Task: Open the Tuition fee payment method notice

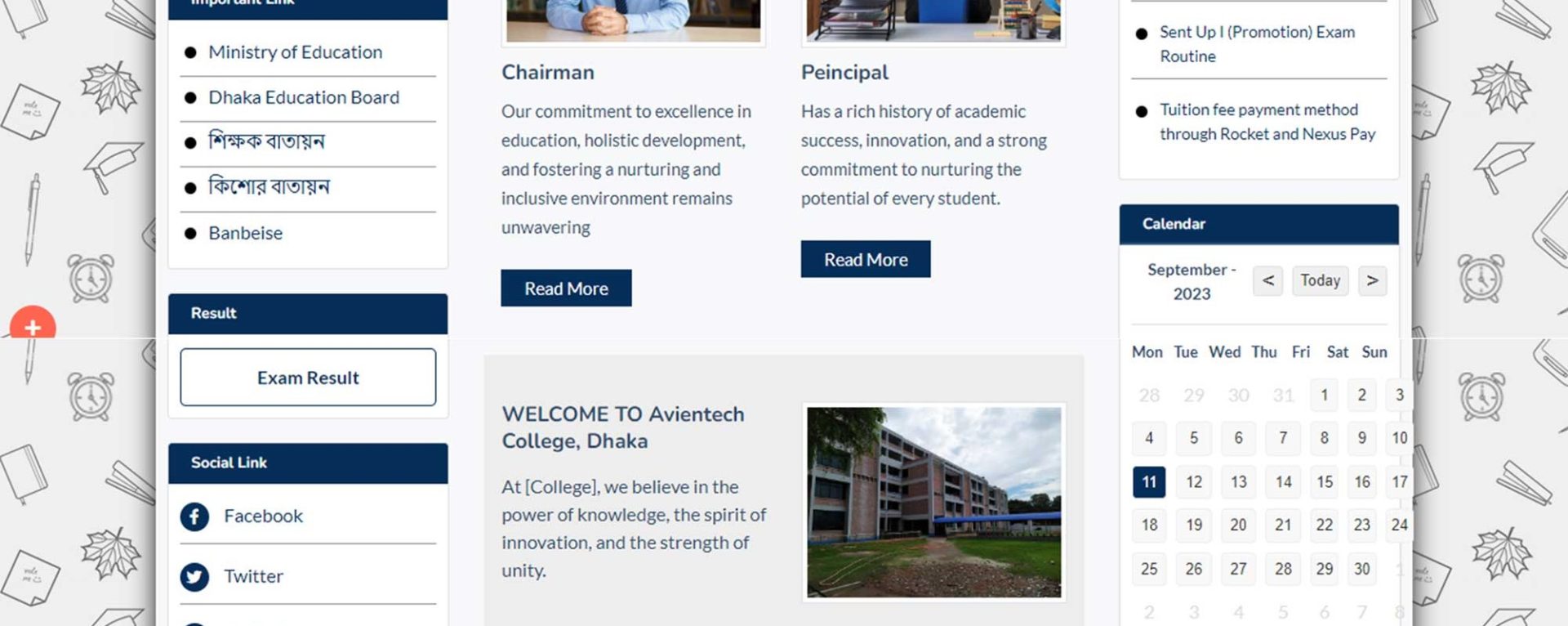Action: tap(1267, 122)
